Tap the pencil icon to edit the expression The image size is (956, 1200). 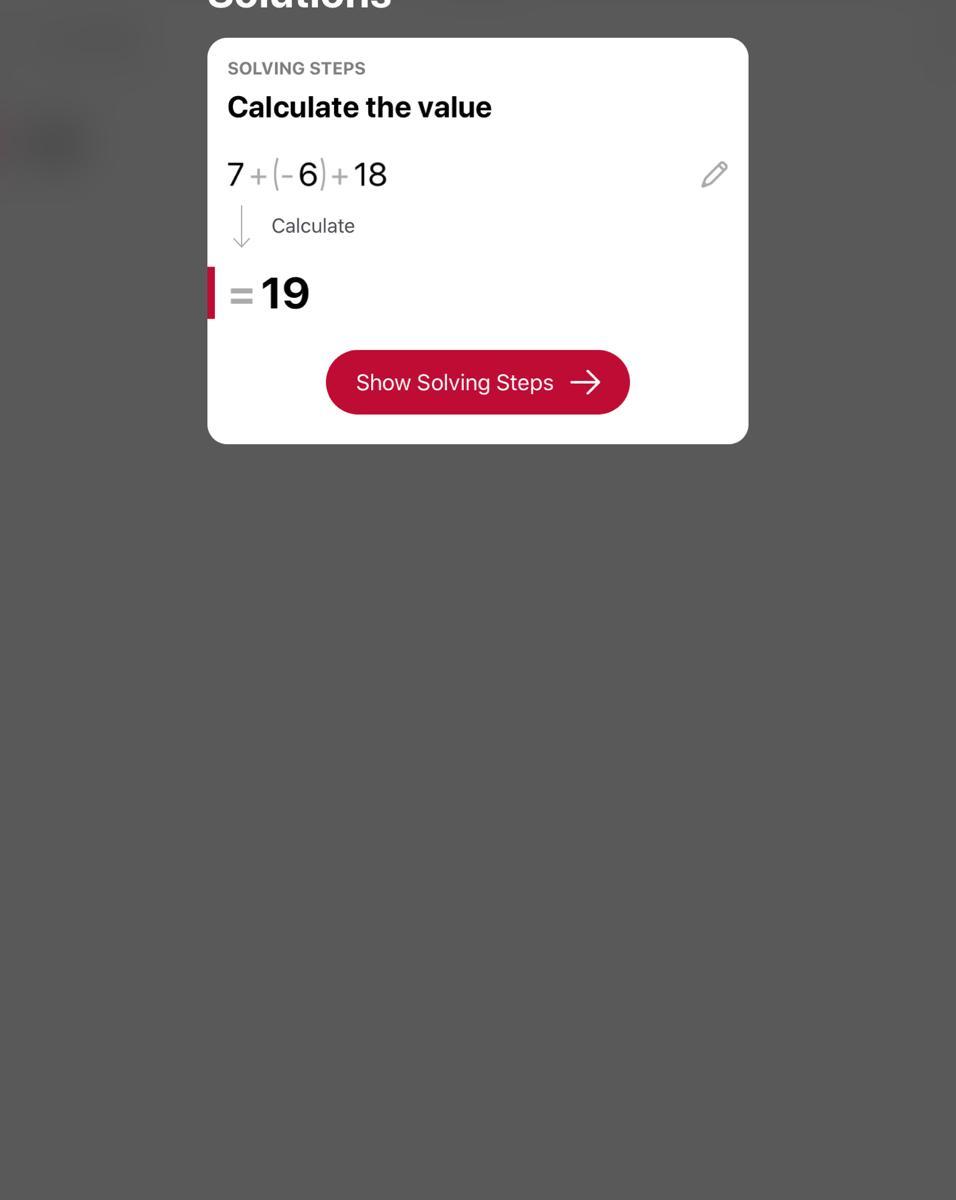pyautogui.click(x=714, y=175)
